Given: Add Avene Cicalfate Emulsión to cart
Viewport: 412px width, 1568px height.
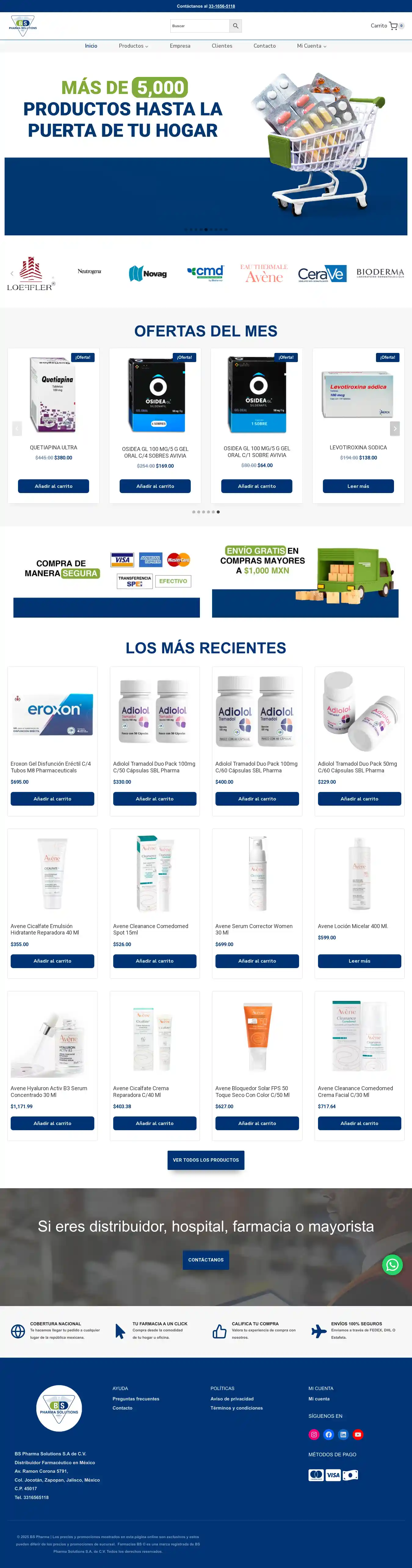Looking at the screenshot, I should [52, 961].
